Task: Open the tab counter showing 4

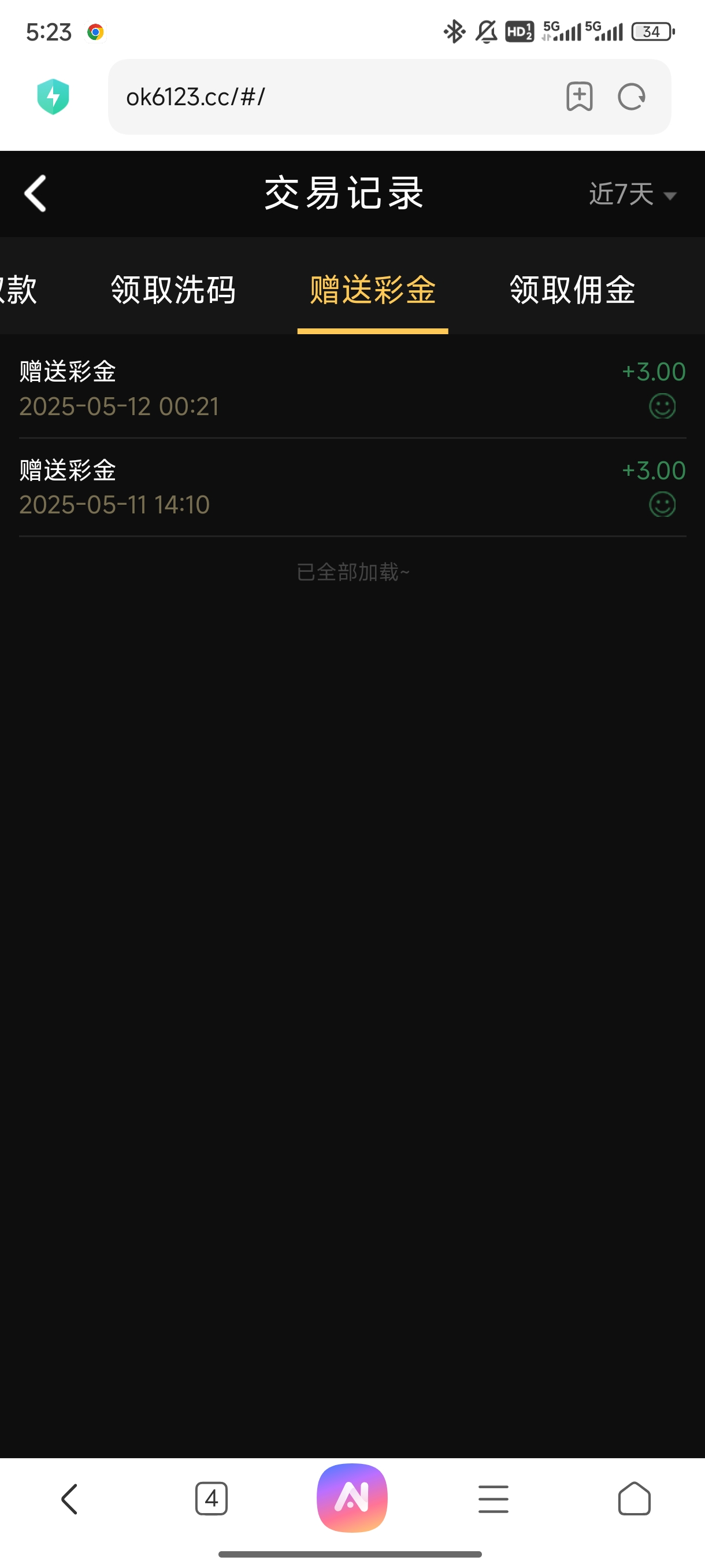Action: pyautogui.click(x=211, y=1499)
